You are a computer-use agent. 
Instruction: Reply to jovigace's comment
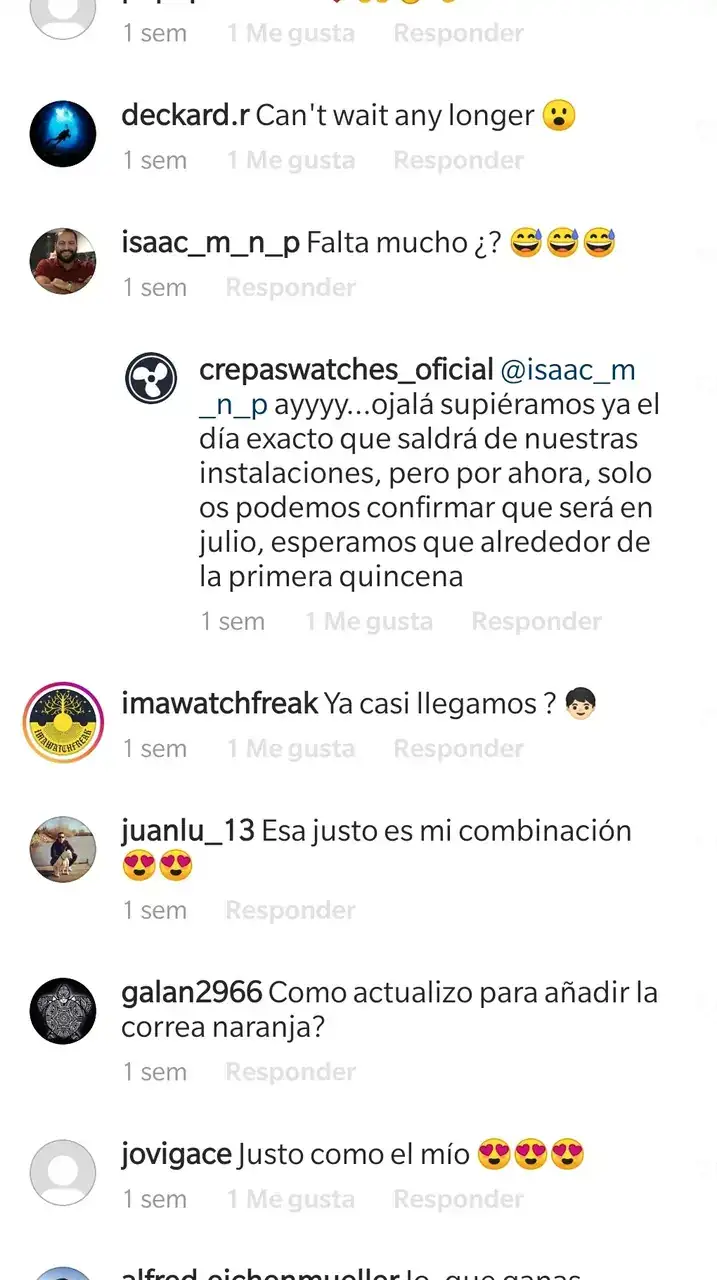[x=458, y=1198]
